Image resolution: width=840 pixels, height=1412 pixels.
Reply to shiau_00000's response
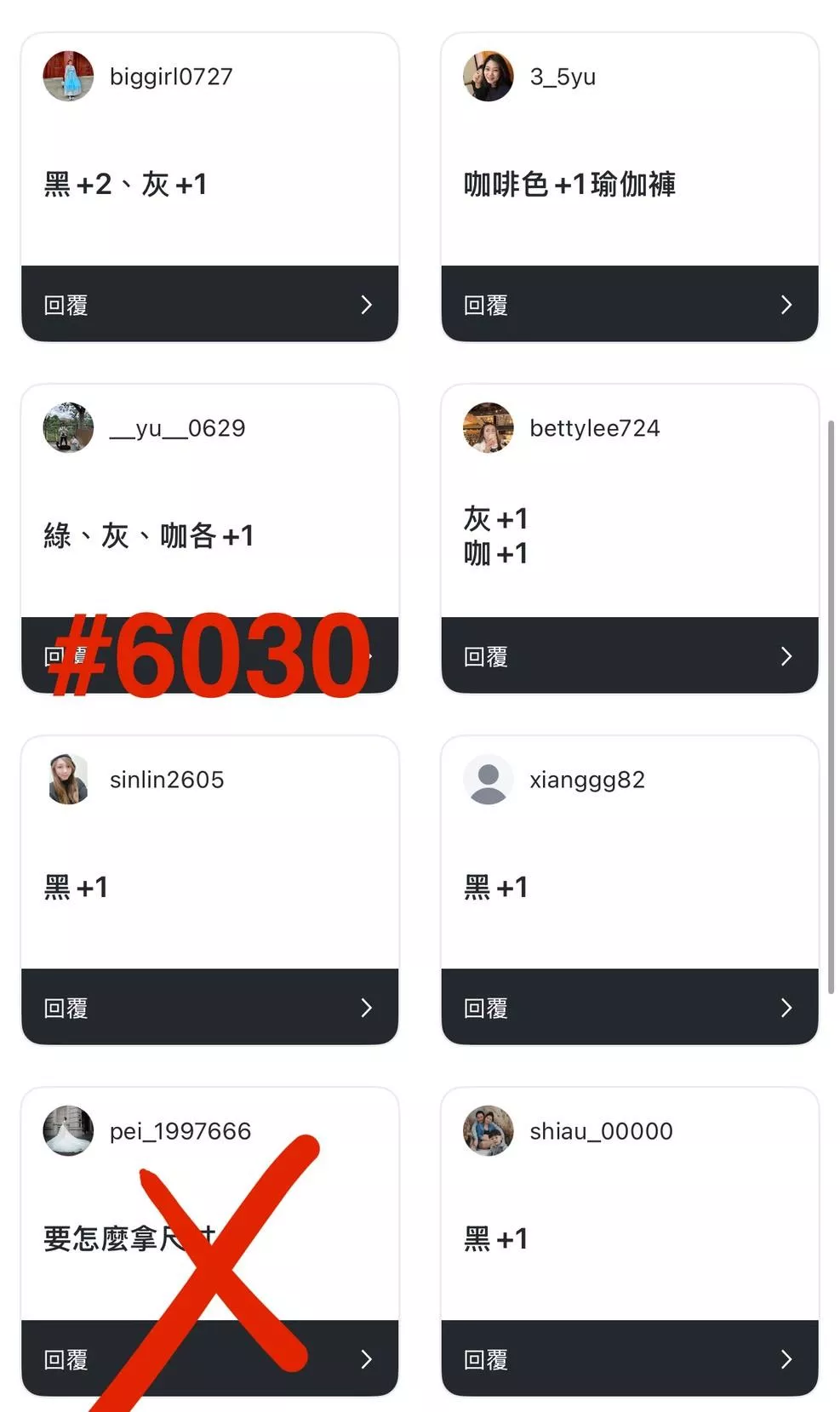[x=629, y=1358]
